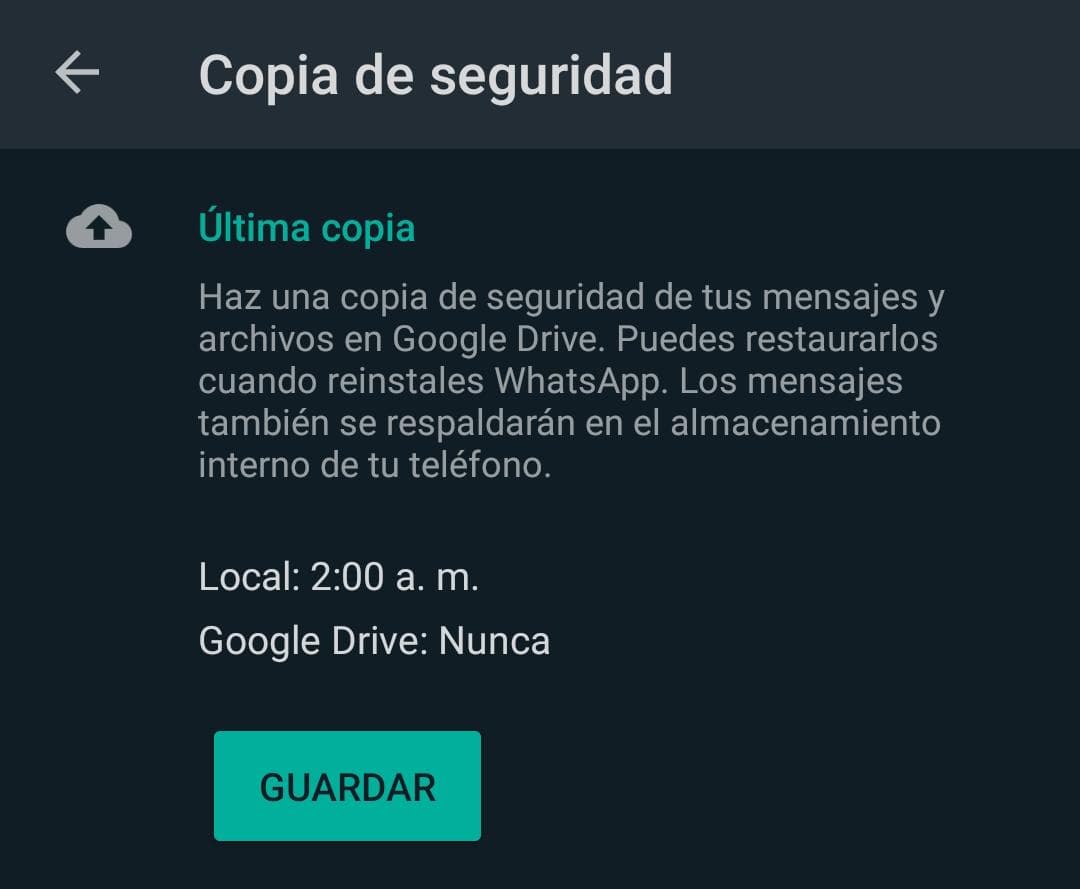1080x889 pixels.
Task: Go back using the arrow icon
Action: (x=77, y=74)
